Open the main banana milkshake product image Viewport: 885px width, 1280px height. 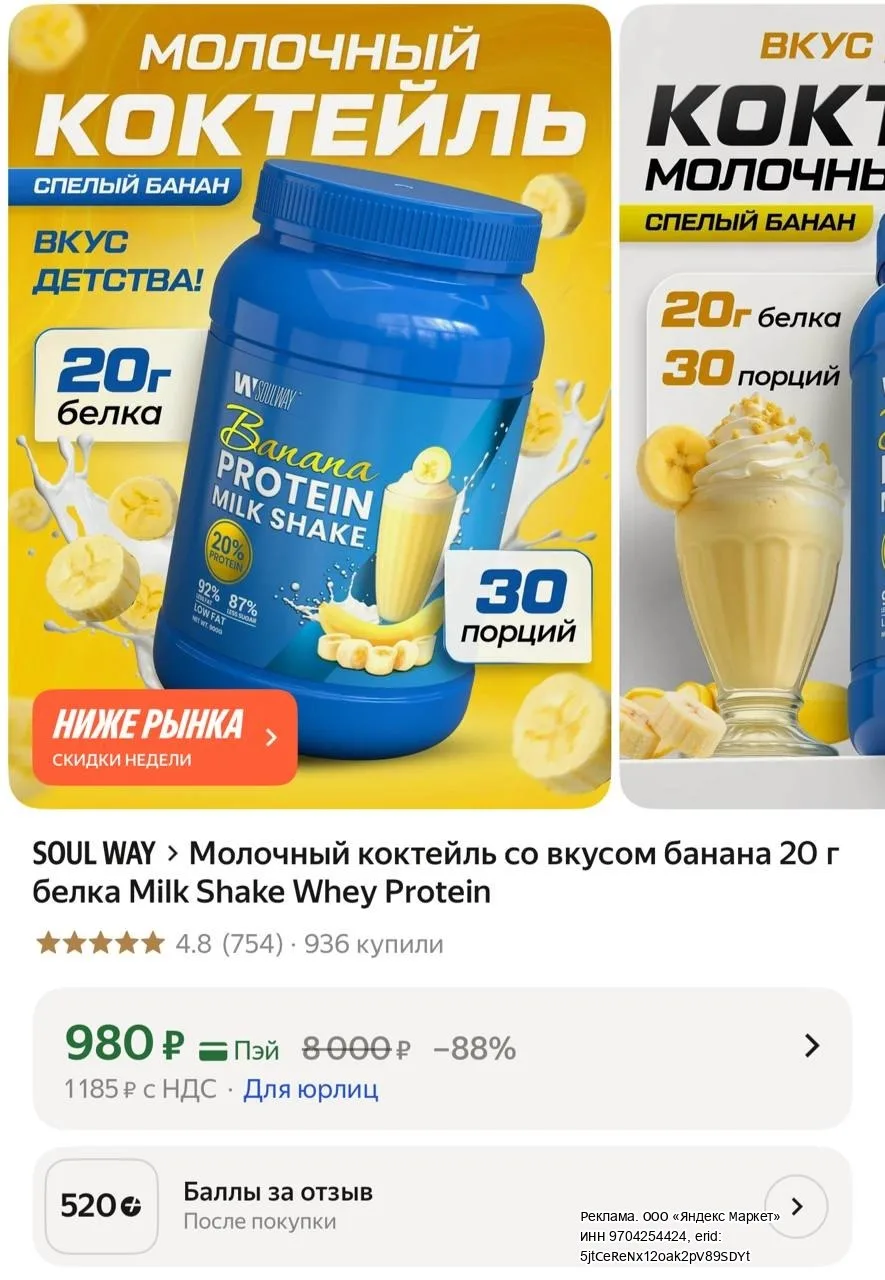tap(310, 405)
